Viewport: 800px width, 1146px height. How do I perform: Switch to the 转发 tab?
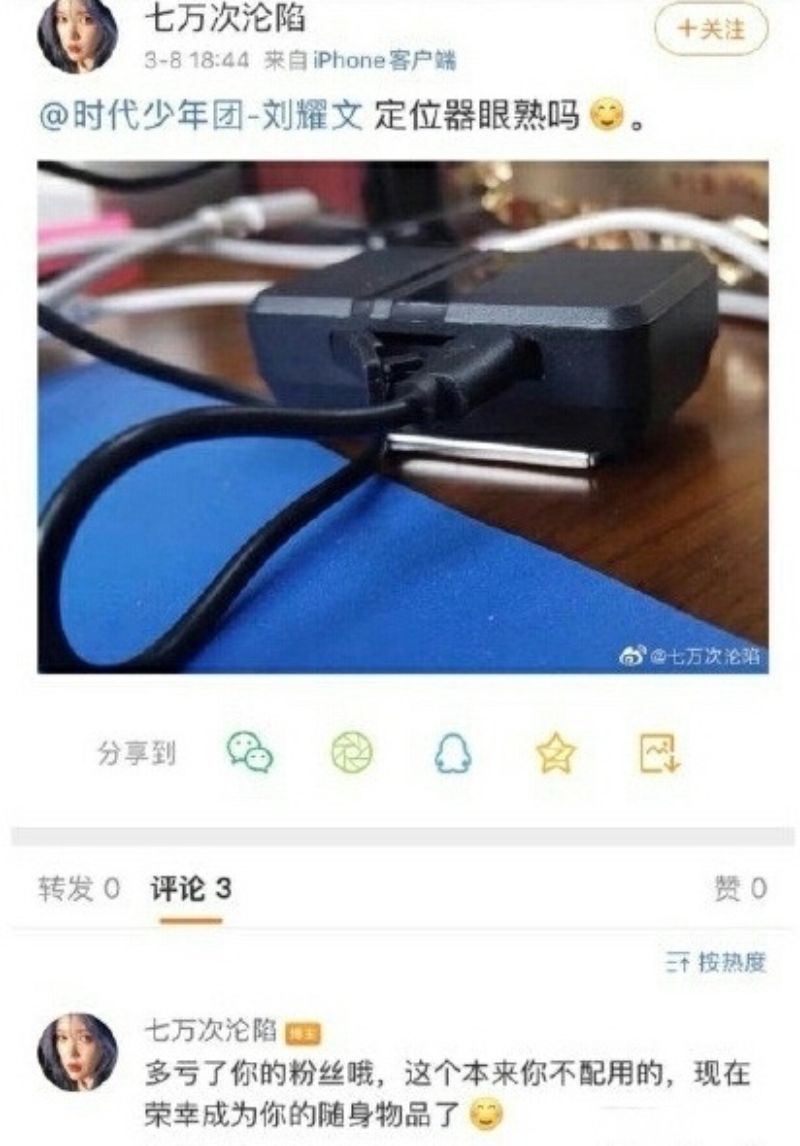click(79, 888)
